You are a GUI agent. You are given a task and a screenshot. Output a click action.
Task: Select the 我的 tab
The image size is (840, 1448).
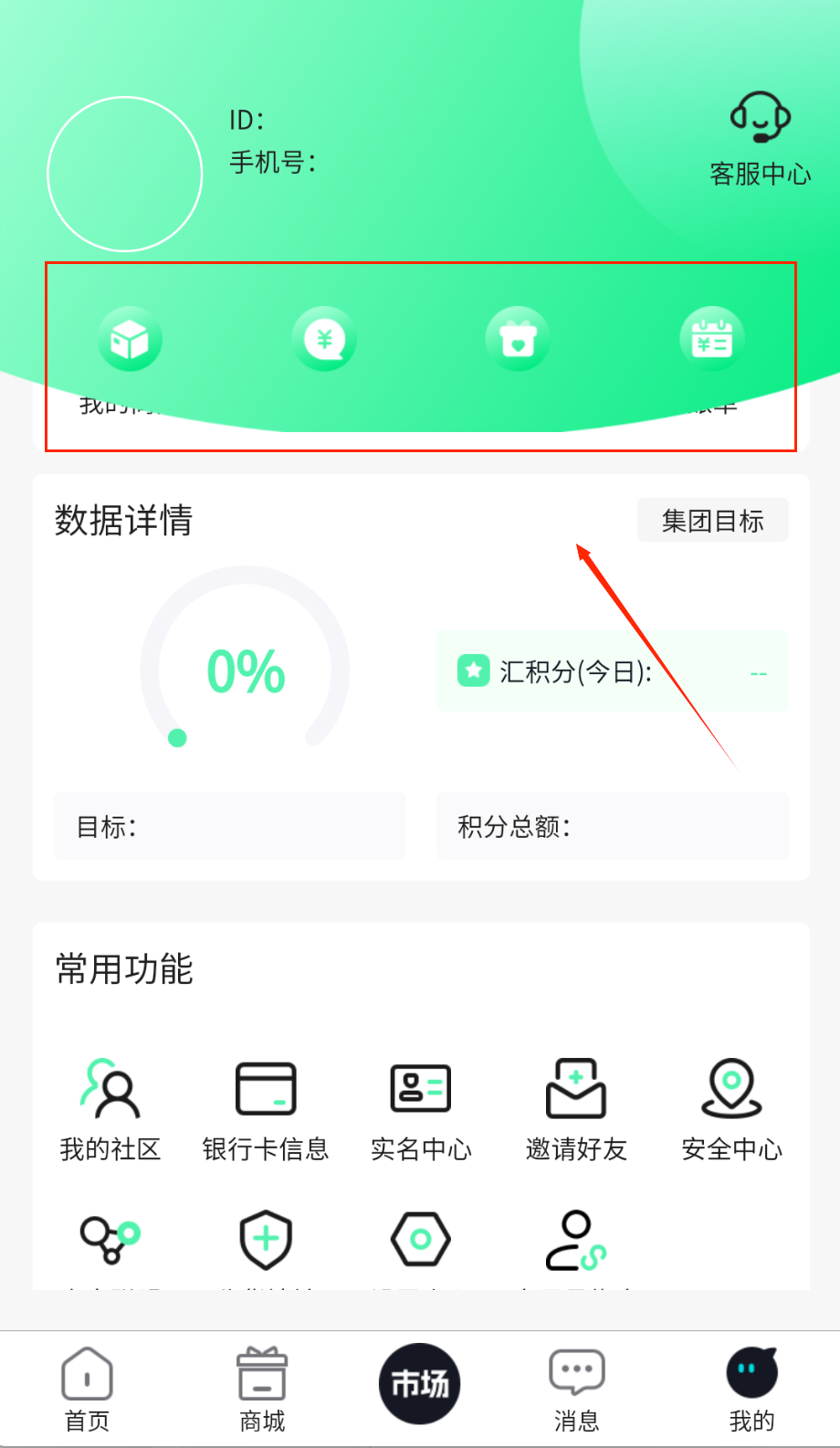pyautogui.click(x=751, y=1390)
